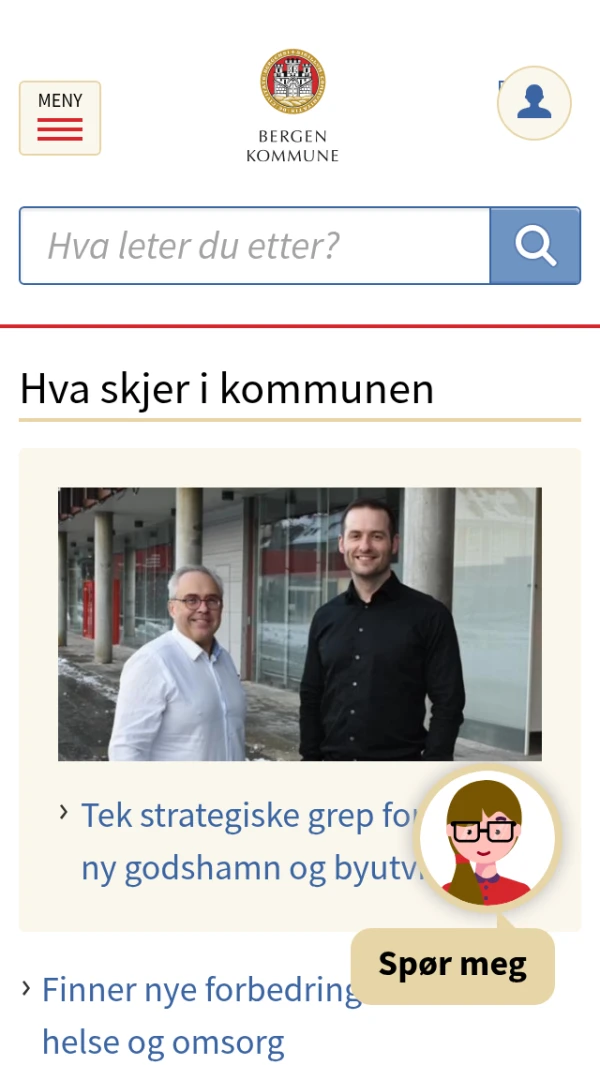Focus the 'Hva leter du etter?' search field

pyautogui.click(x=255, y=246)
